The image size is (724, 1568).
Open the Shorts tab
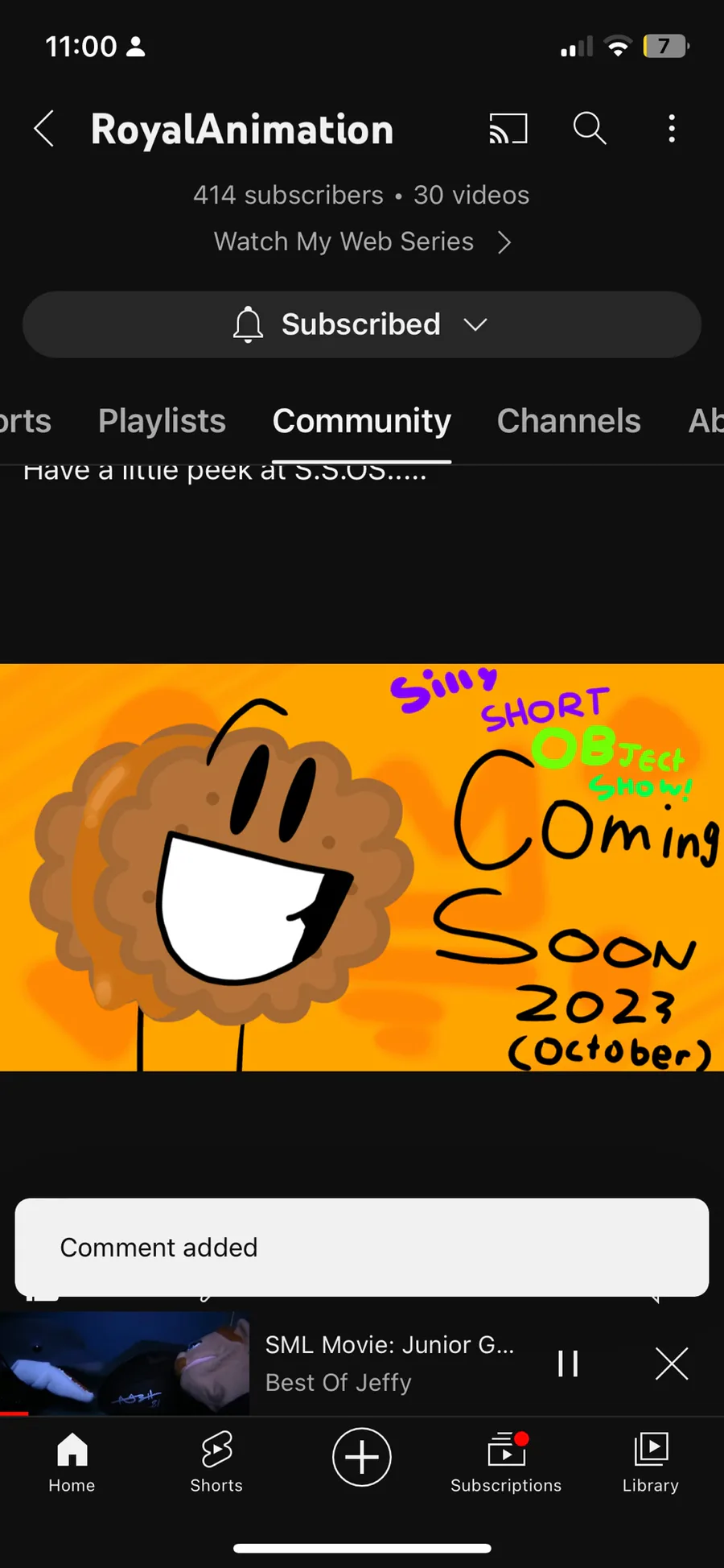pyautogui.click(x=216, y=1462)
